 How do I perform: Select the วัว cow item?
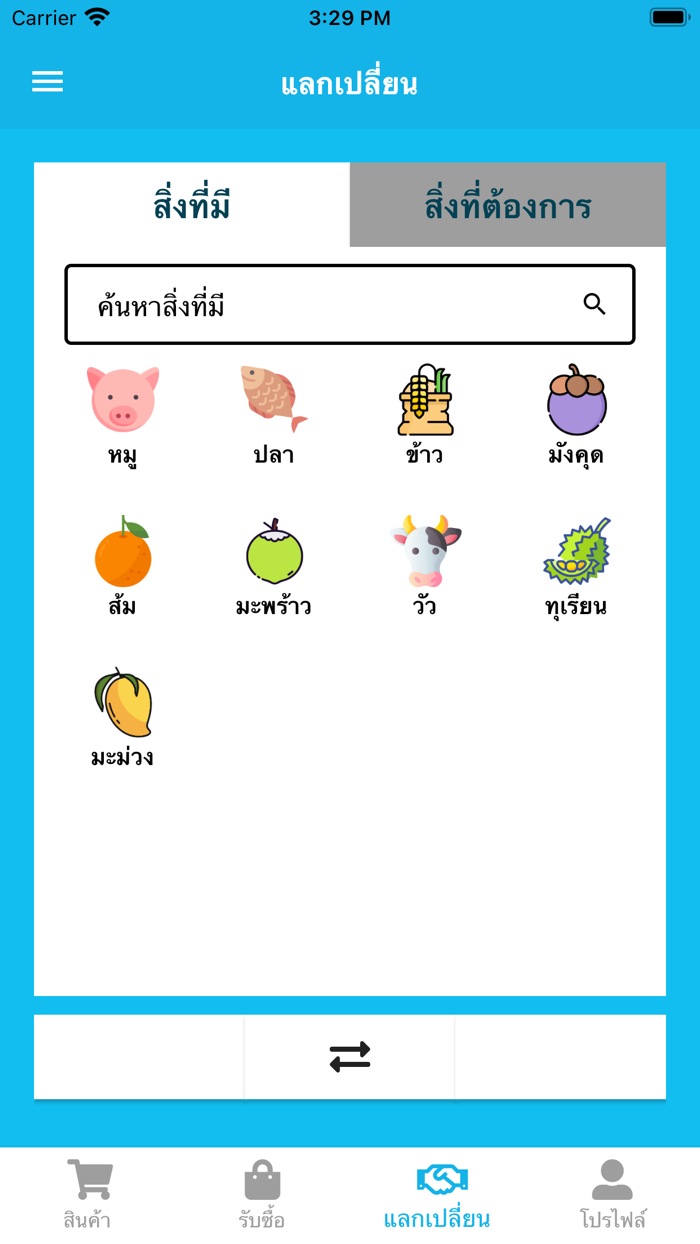[425, 566]
